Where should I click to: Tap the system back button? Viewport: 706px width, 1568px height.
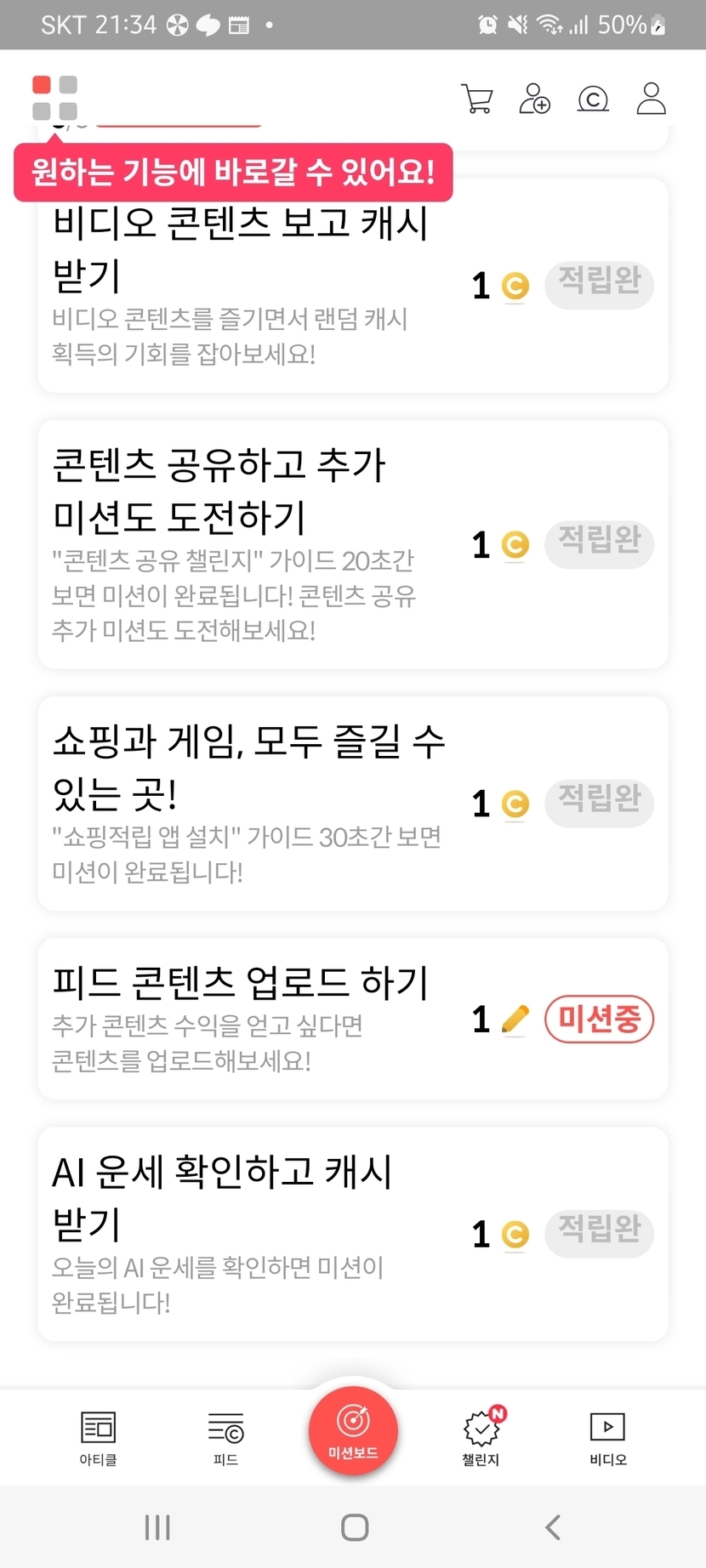[x=553, y=1527]
